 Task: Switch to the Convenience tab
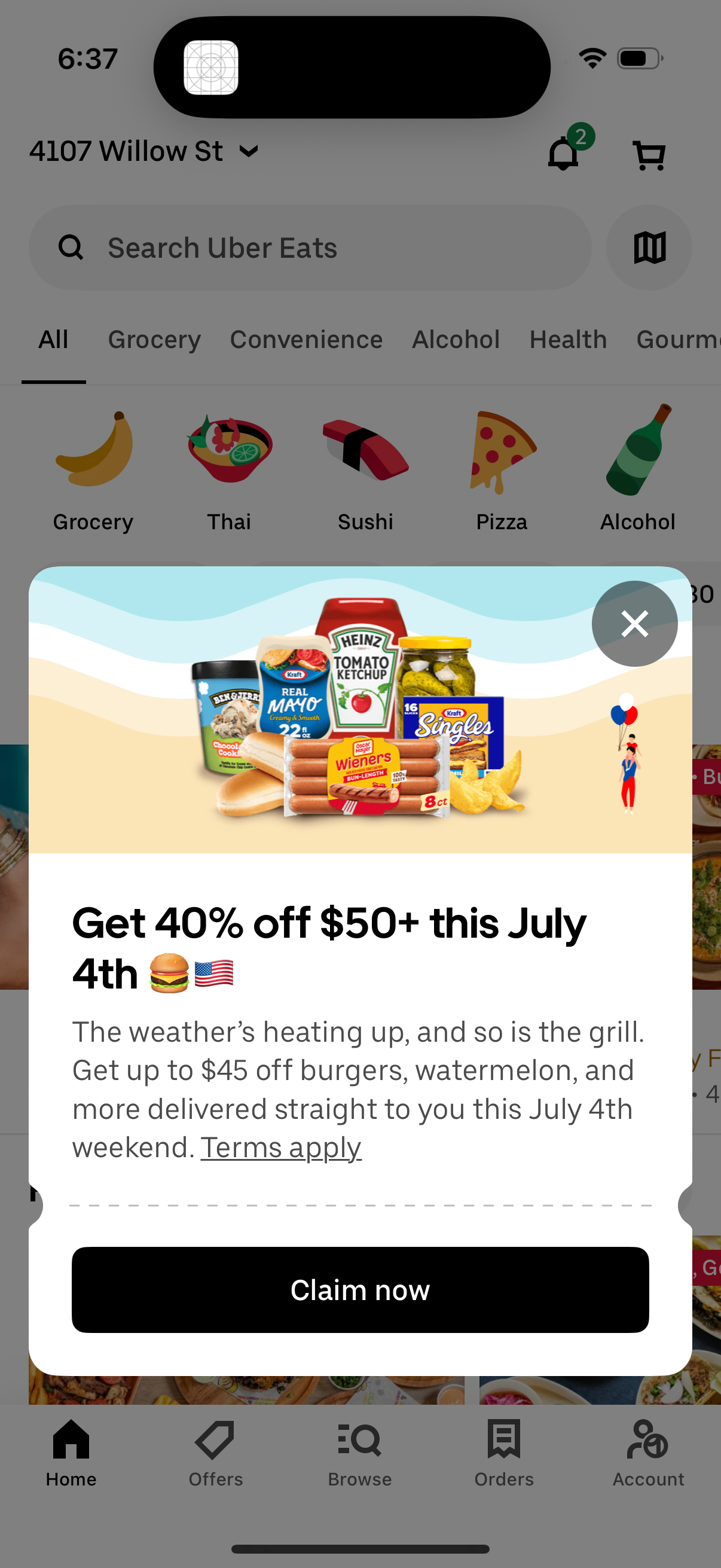point(306,340)
